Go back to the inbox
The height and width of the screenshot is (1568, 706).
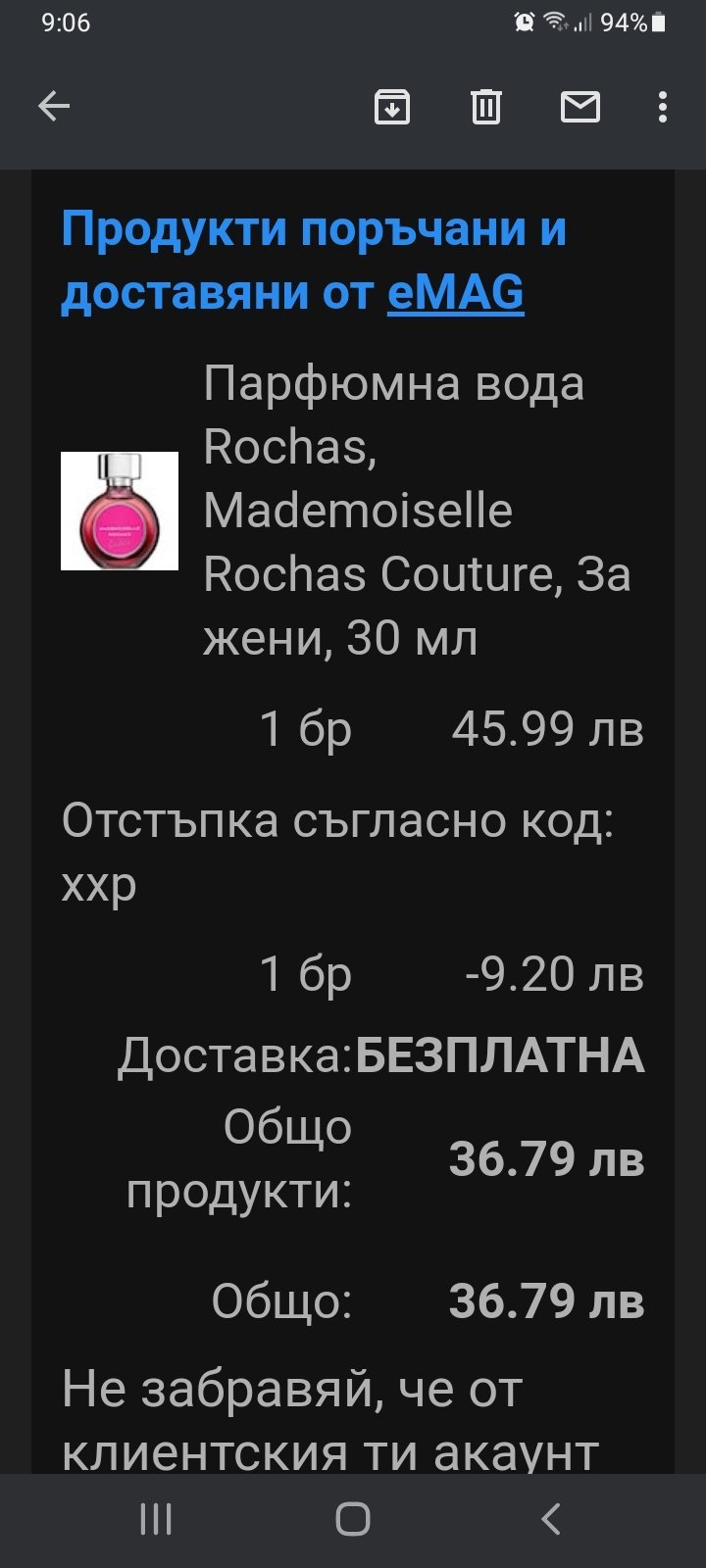[54, 106]
